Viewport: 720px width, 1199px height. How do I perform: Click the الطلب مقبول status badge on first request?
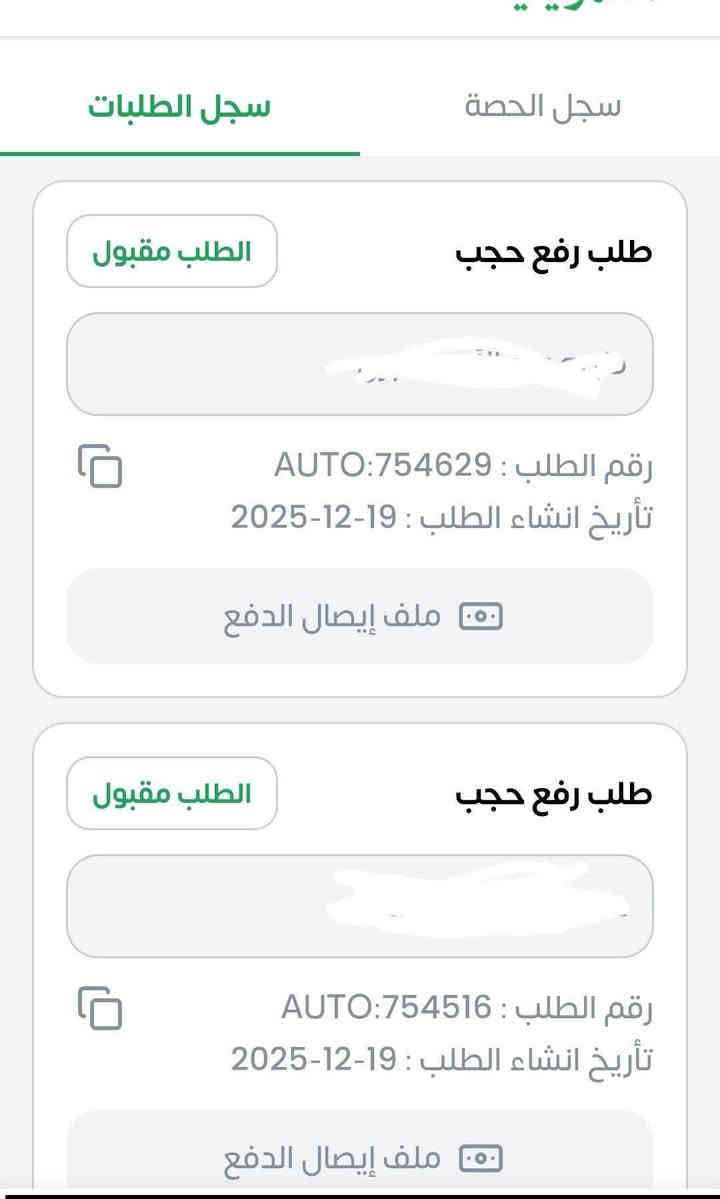tap(170, 250)
